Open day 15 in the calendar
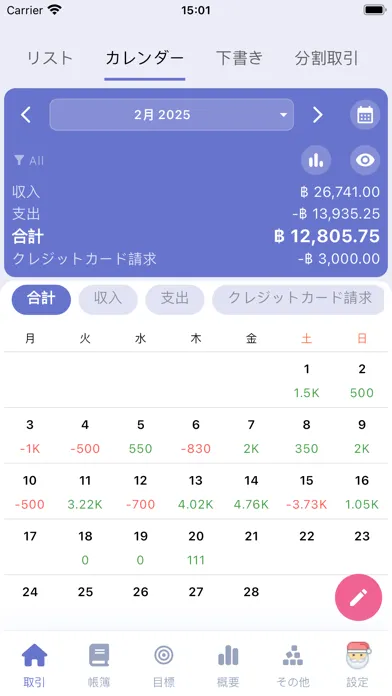The height and width of the screenshot is (696, 392). click(306, 492)
